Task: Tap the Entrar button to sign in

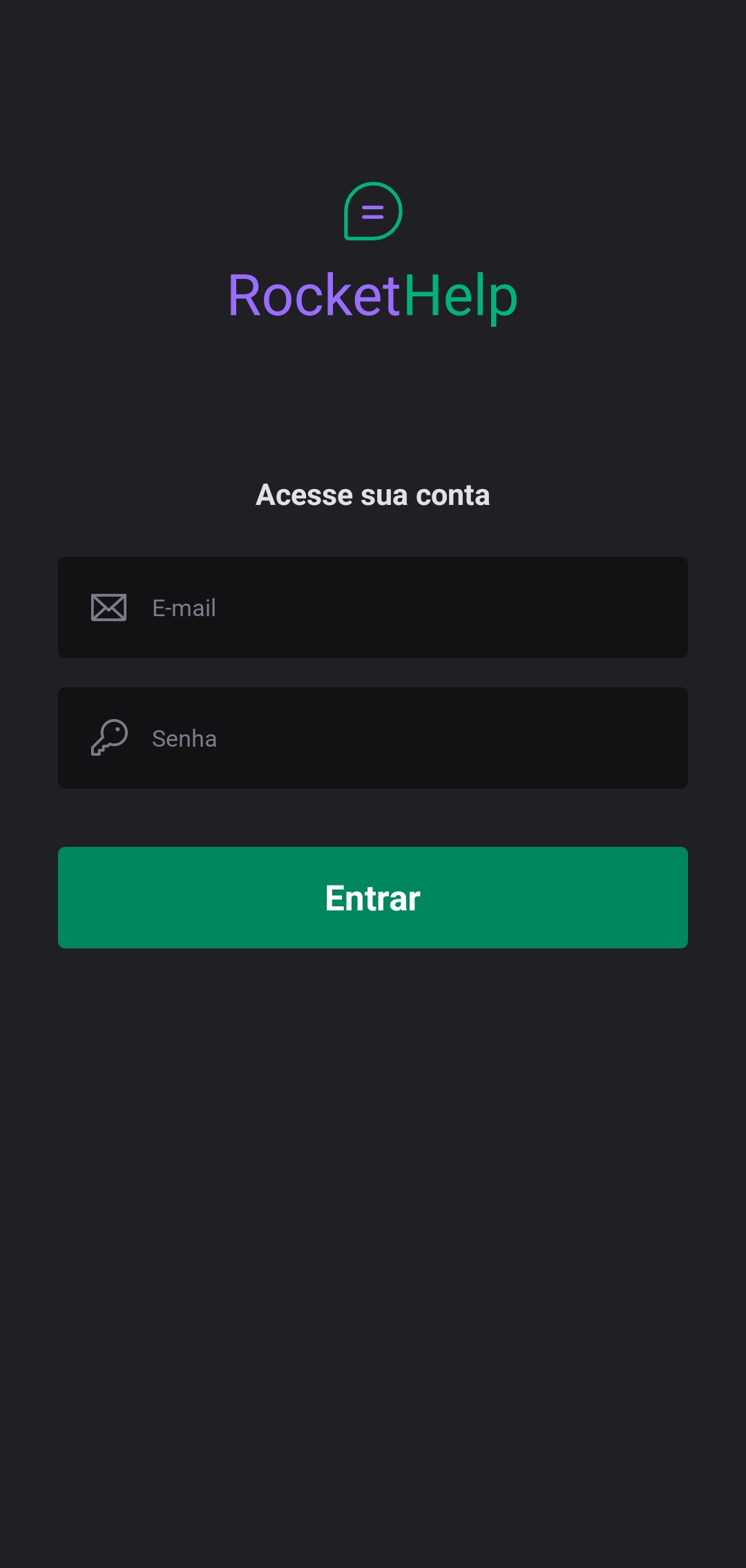Action: pyautogui.click(x=373, y=897)
